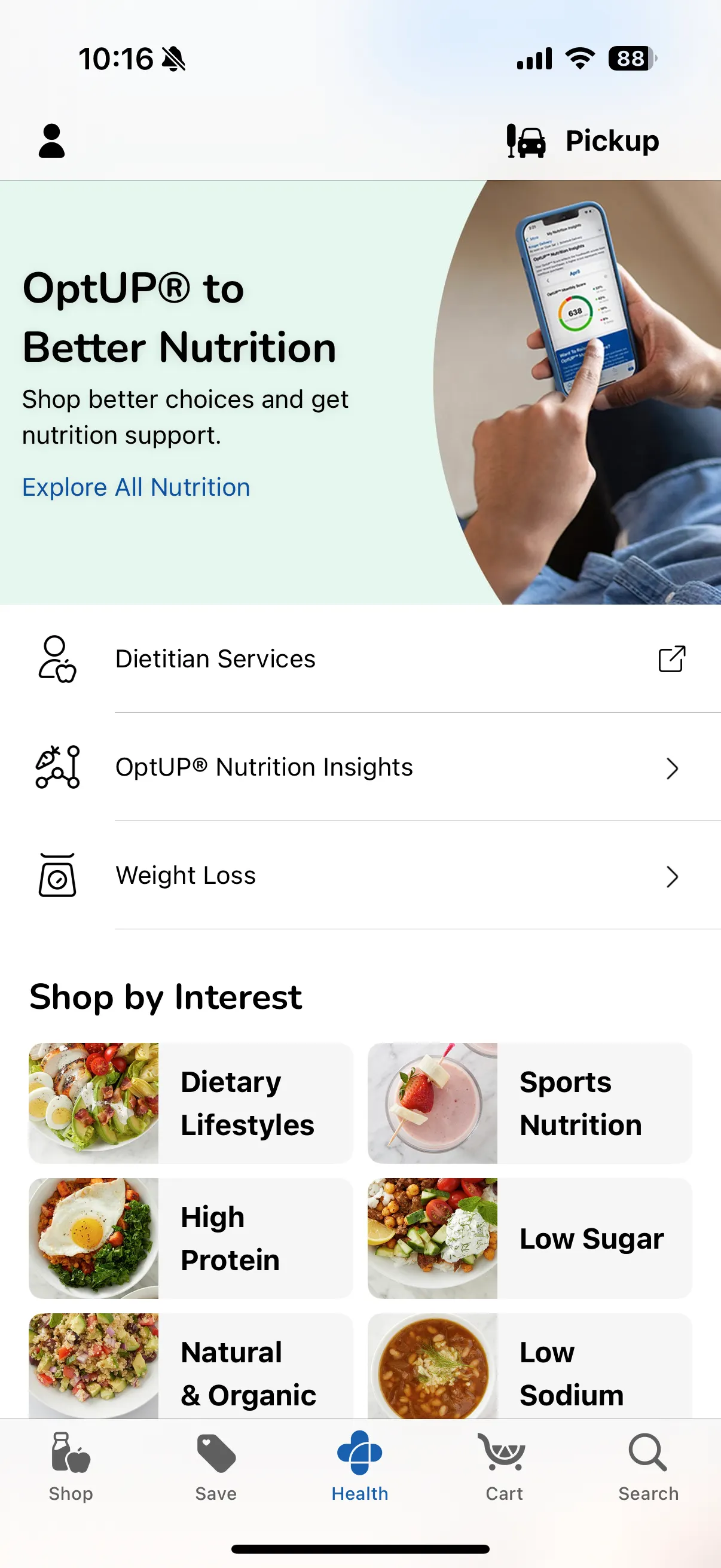Expand the OptUP Nutrition Insights chevron
Viewport: 721px width, 1568px height.
point(672,769)
